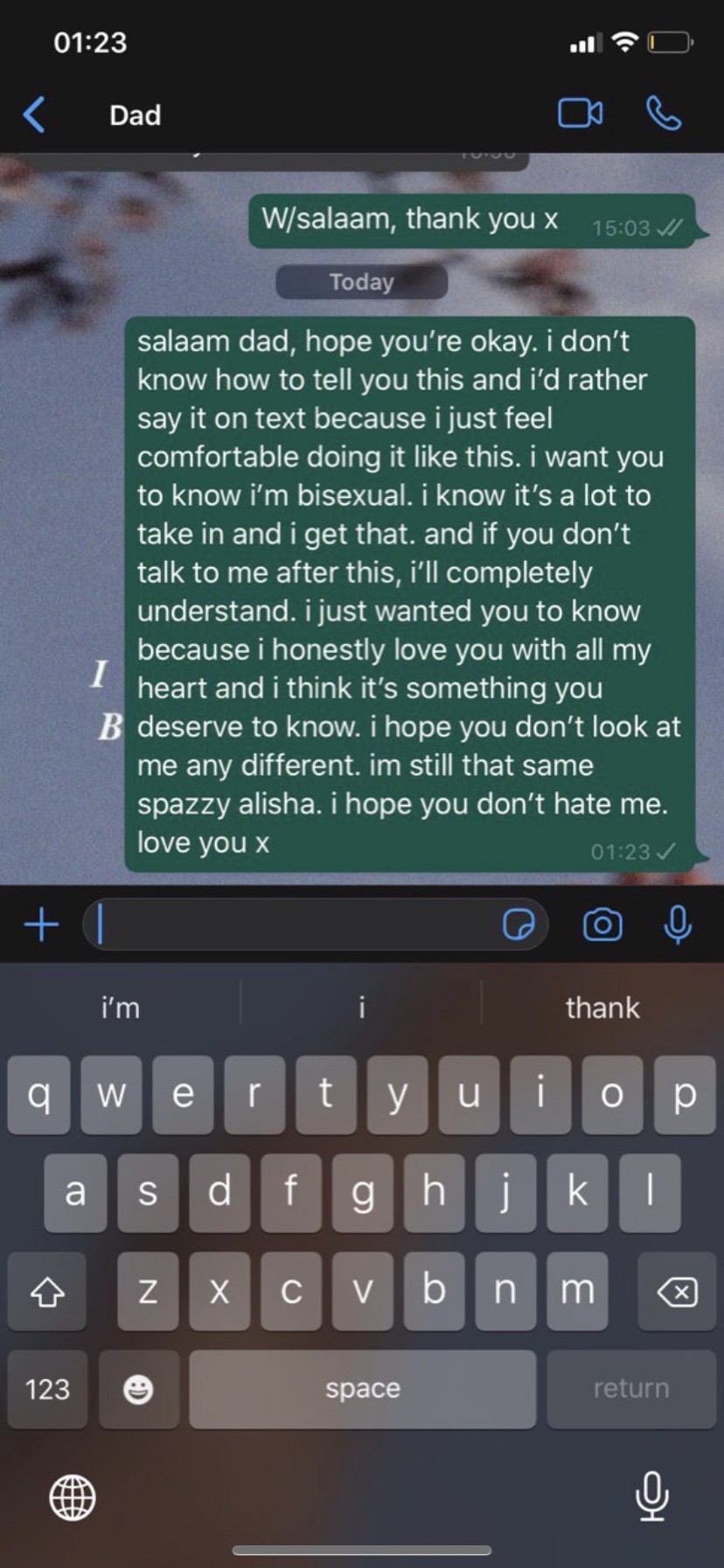Tap the globe key to switch language
The width and height of the screenshot is (724, 1568).
[72, 1497]
